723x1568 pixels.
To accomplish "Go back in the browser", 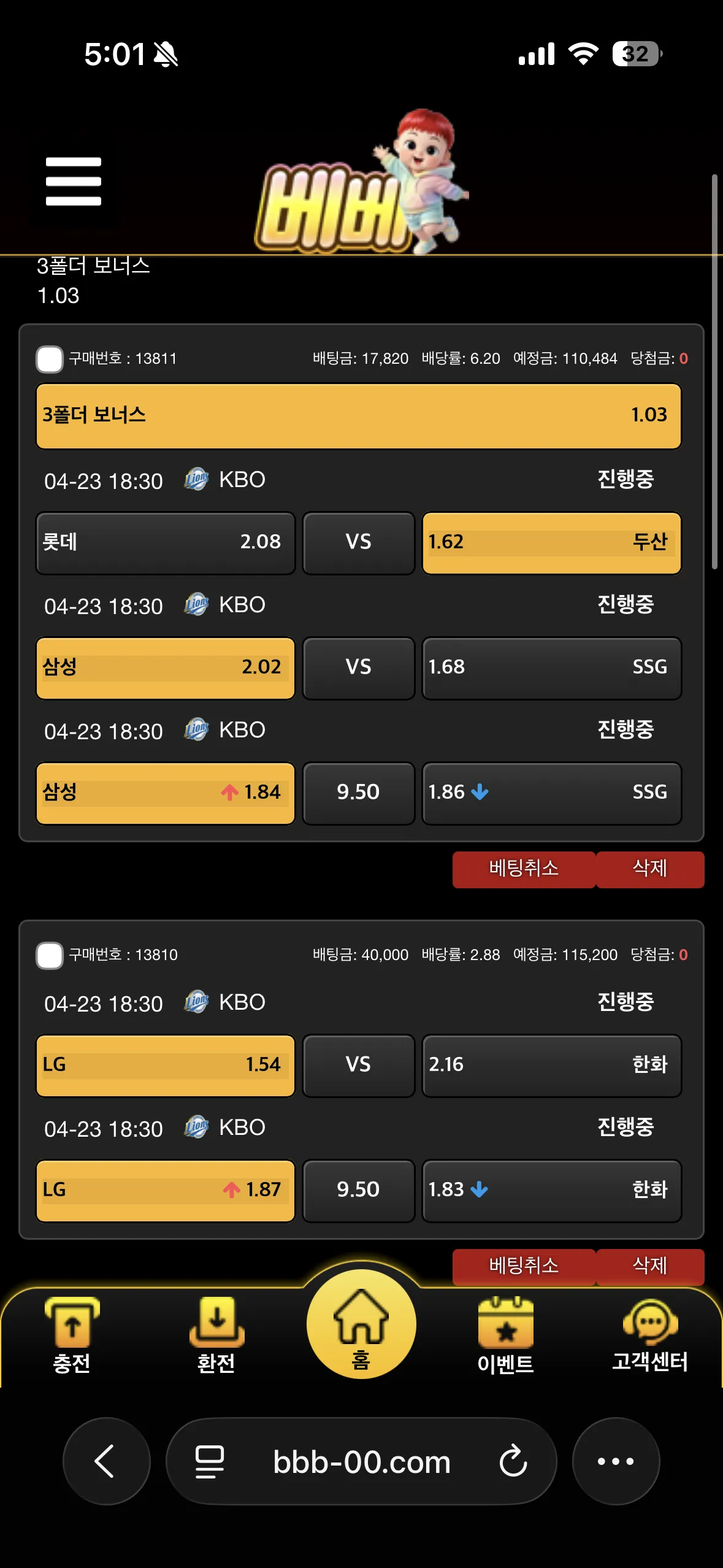I will pos(106,1461).
